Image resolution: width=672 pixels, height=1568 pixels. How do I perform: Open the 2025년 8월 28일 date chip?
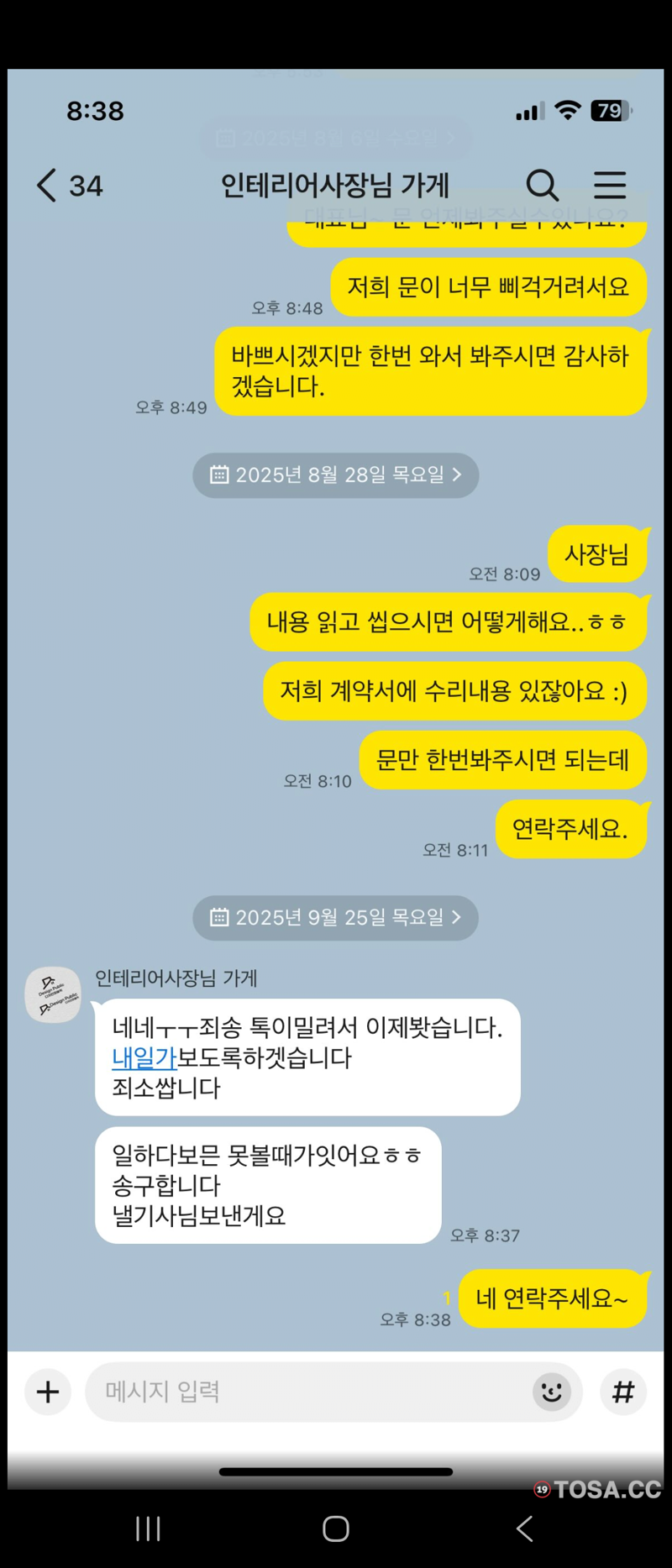[335, 475]
